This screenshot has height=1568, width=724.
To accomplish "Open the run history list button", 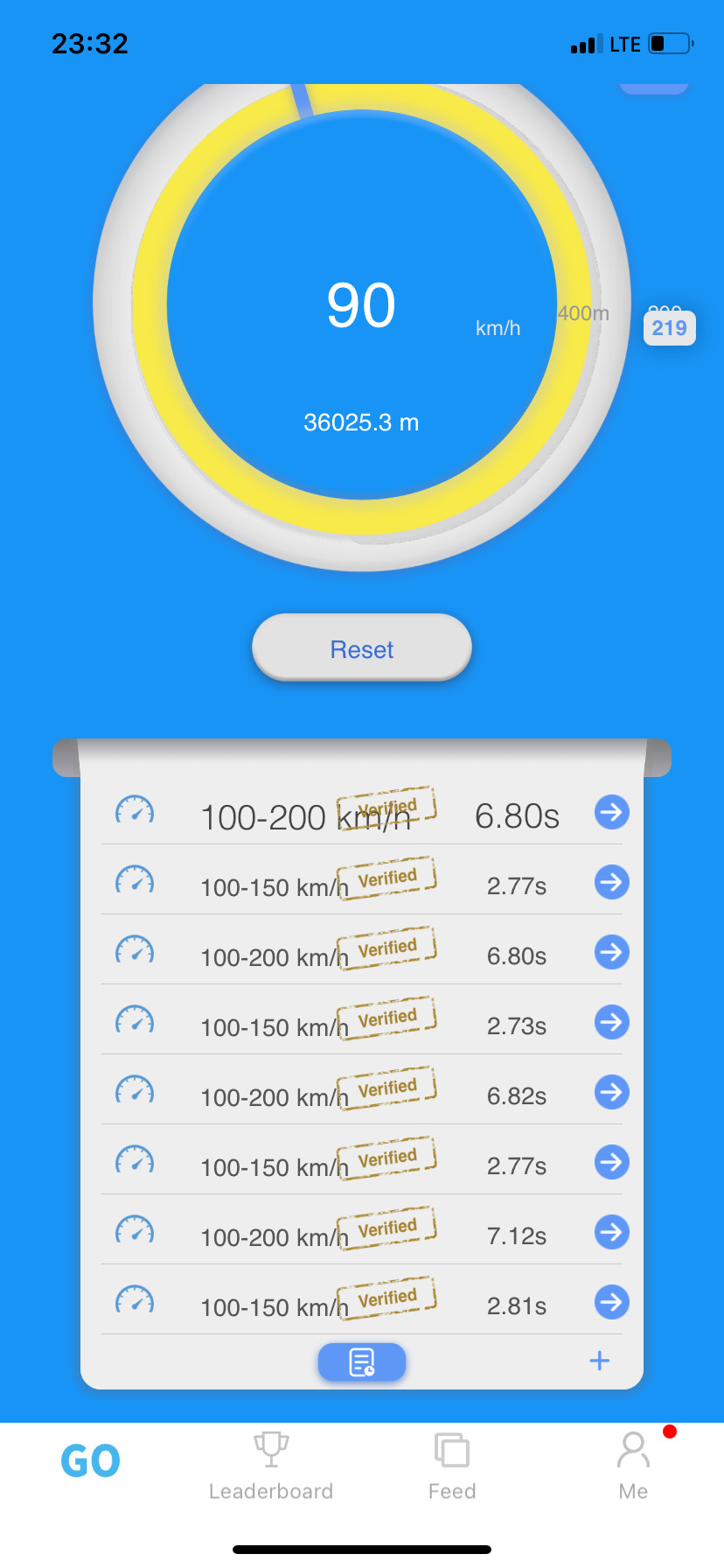I will pos(362,1362).
